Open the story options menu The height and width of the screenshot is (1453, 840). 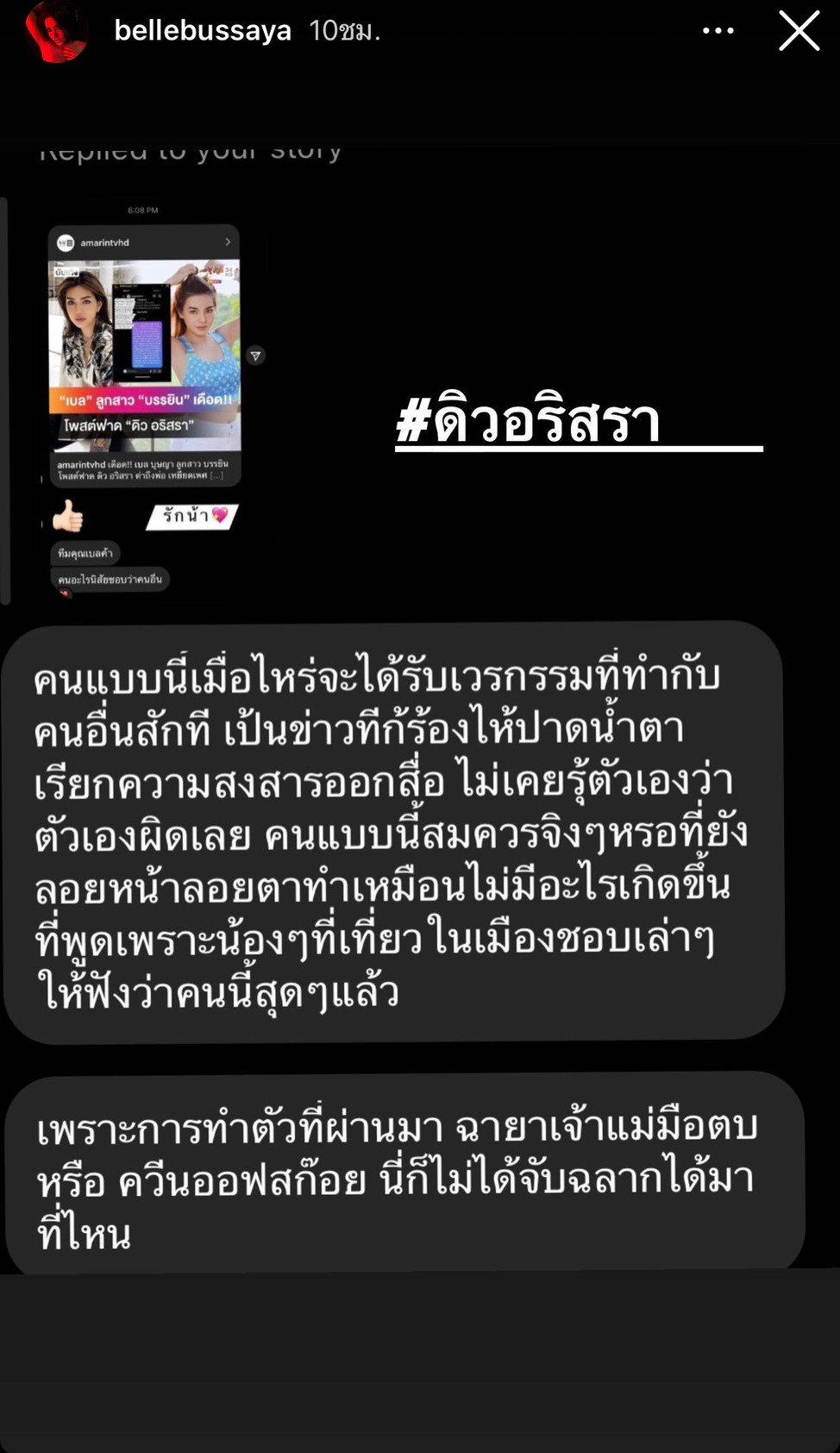click(x=718, y=31)
